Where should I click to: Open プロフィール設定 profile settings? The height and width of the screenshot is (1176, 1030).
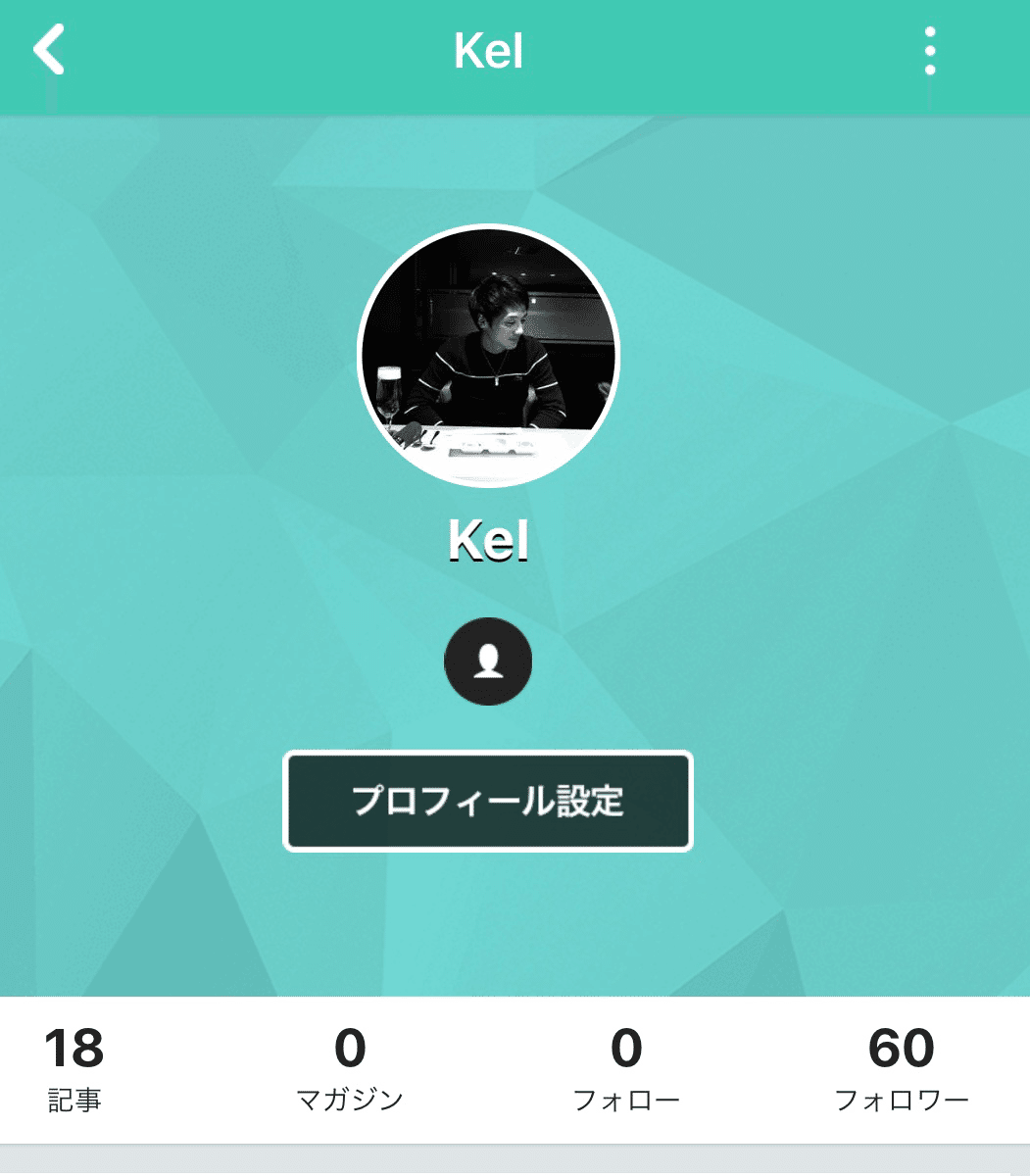[x=488, y=801]
